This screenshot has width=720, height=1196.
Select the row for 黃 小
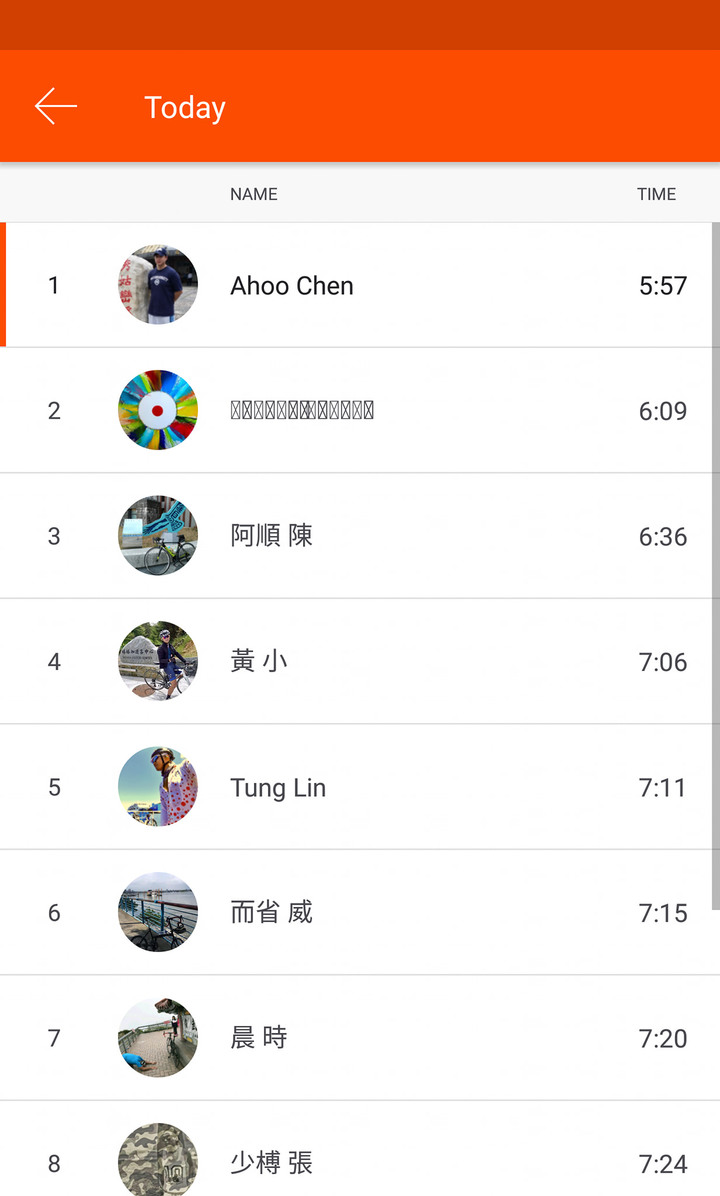360,661
